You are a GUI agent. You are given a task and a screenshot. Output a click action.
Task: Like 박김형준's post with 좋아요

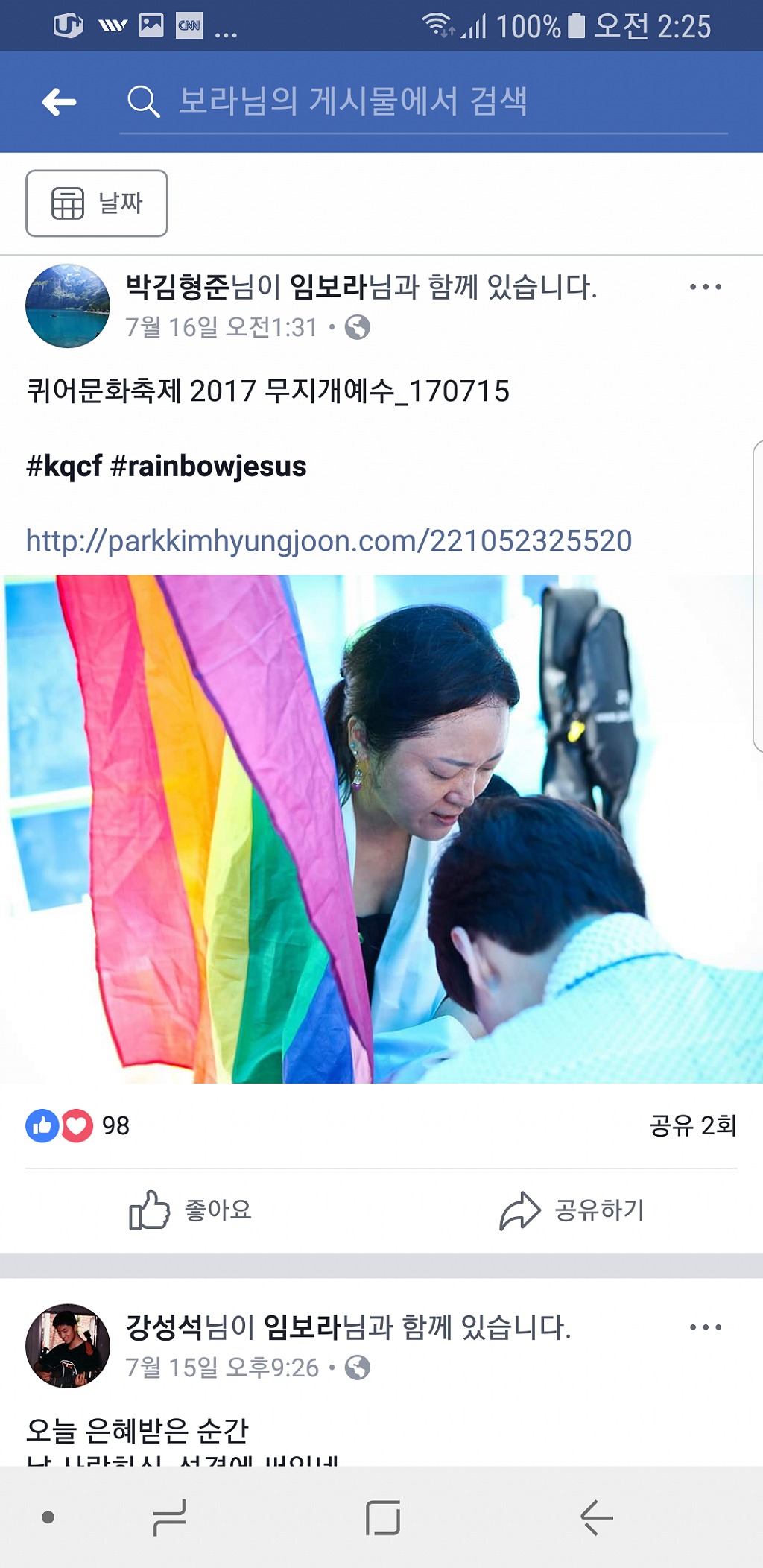point(191,1210)
